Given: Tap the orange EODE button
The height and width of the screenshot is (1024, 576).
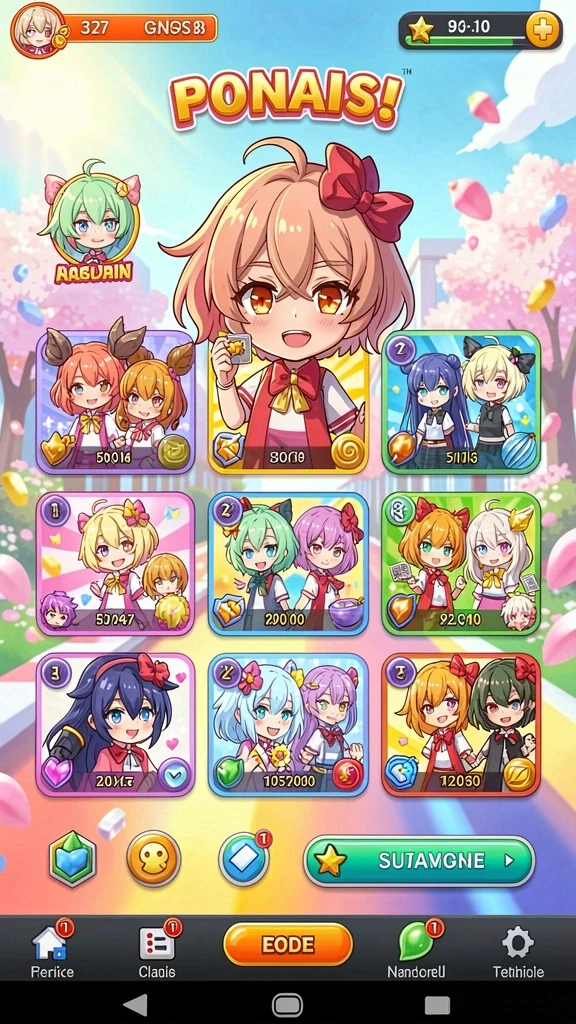Looking at the screenshot, I should coord(288,944).
